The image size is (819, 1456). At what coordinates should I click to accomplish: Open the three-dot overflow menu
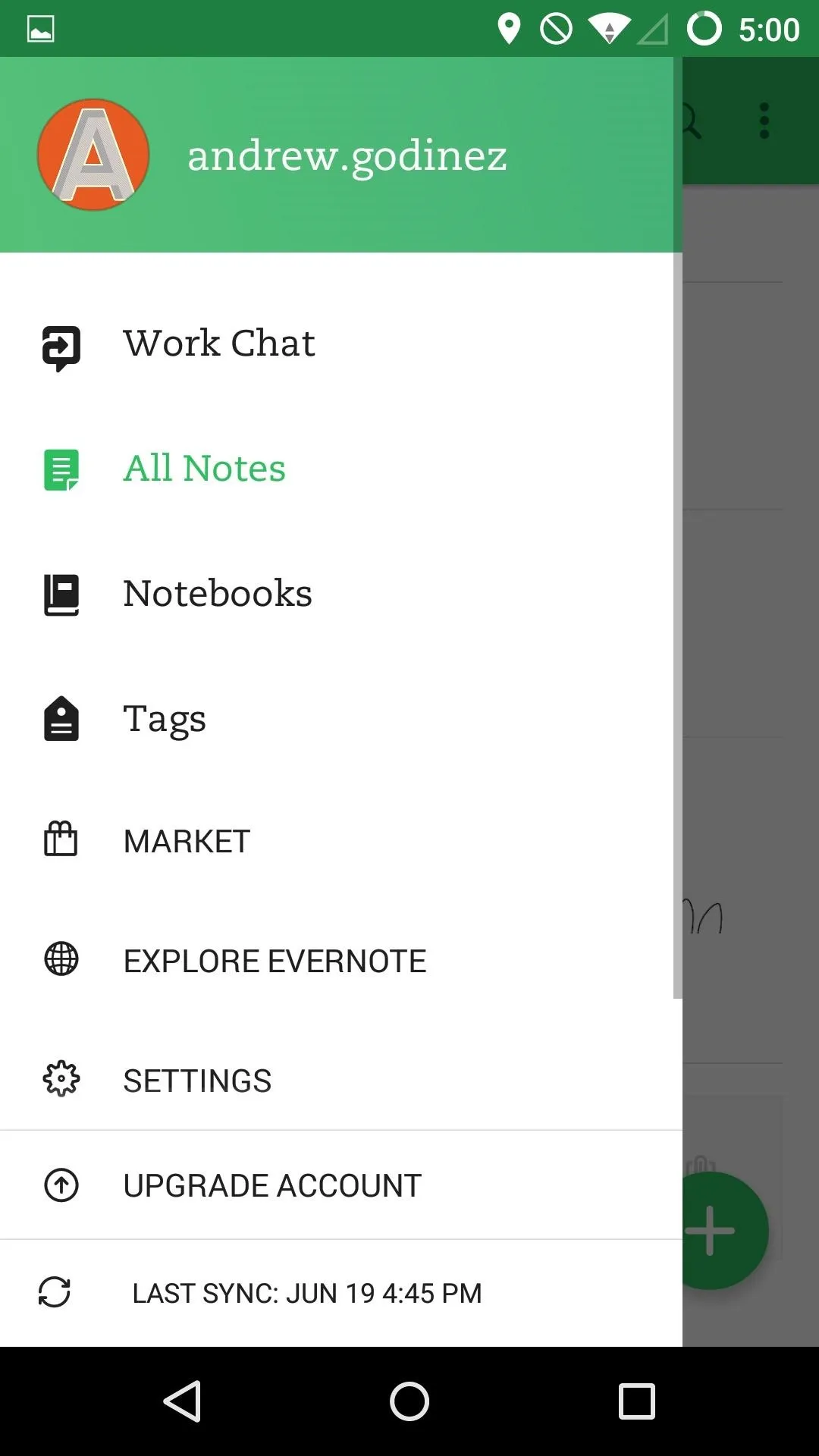(x=764, y=121)
